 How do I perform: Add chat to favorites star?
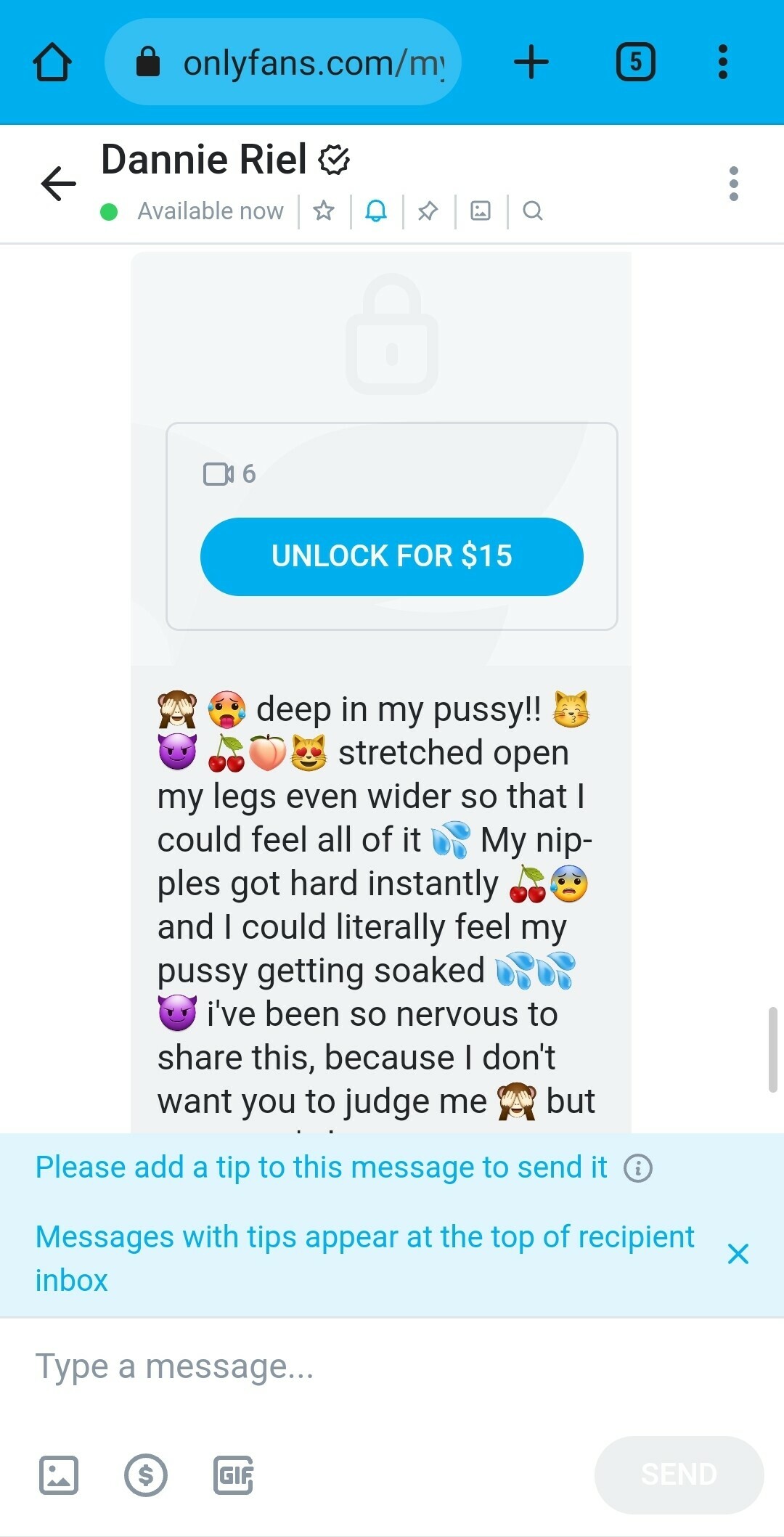(x=324, y=211)
